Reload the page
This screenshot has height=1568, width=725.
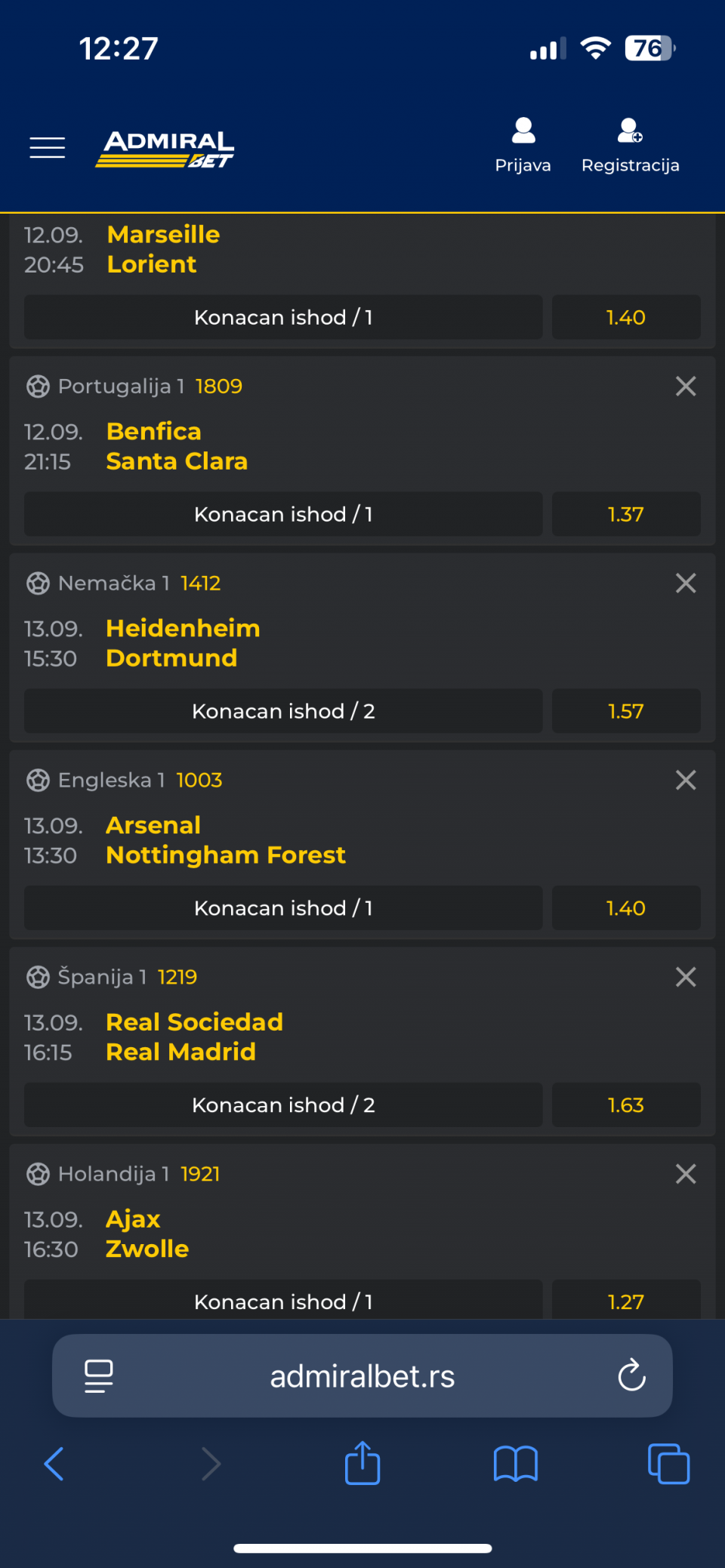631,1375
